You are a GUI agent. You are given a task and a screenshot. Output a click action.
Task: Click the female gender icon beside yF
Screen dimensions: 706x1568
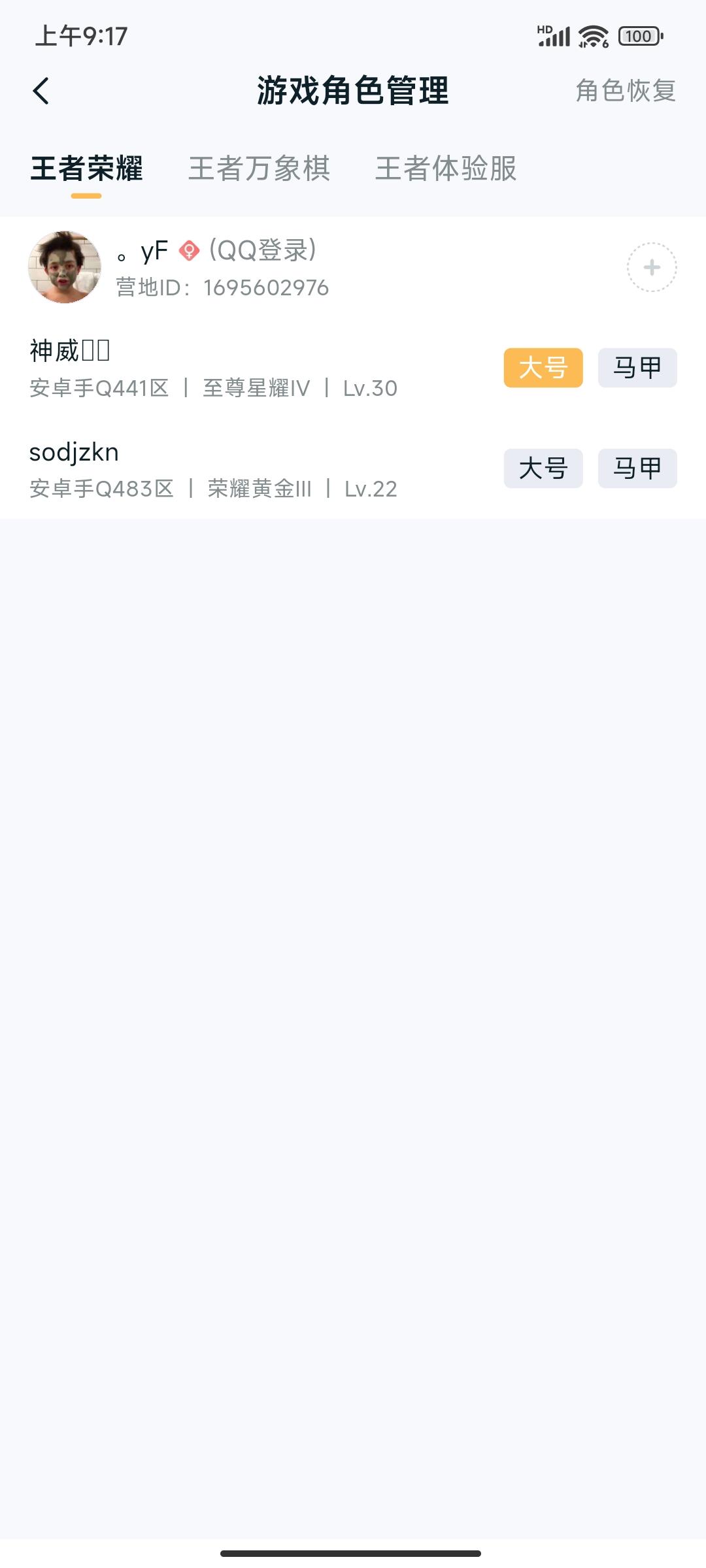189,250
